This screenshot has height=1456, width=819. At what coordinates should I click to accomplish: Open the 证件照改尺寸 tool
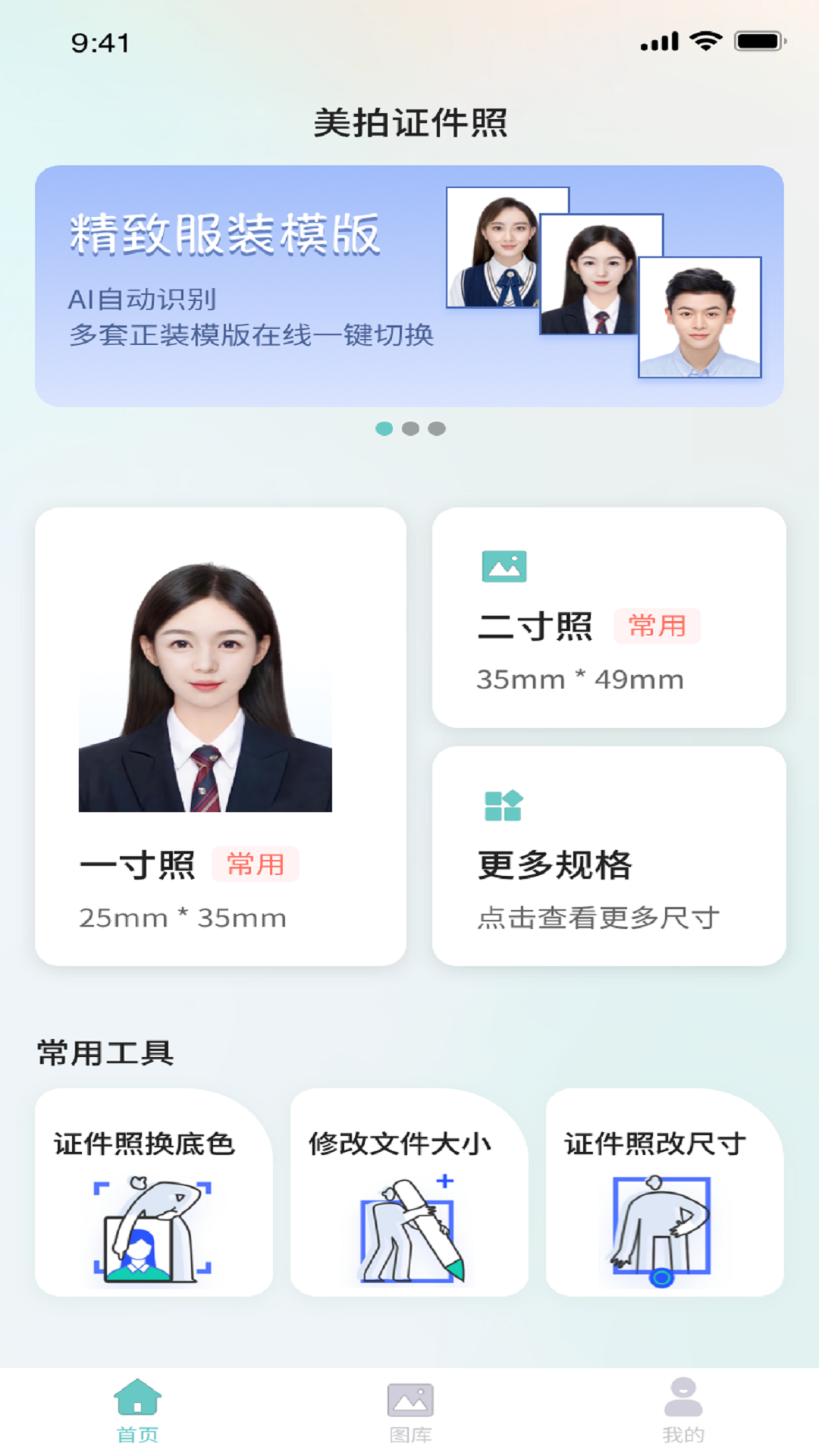point(664,1192)
